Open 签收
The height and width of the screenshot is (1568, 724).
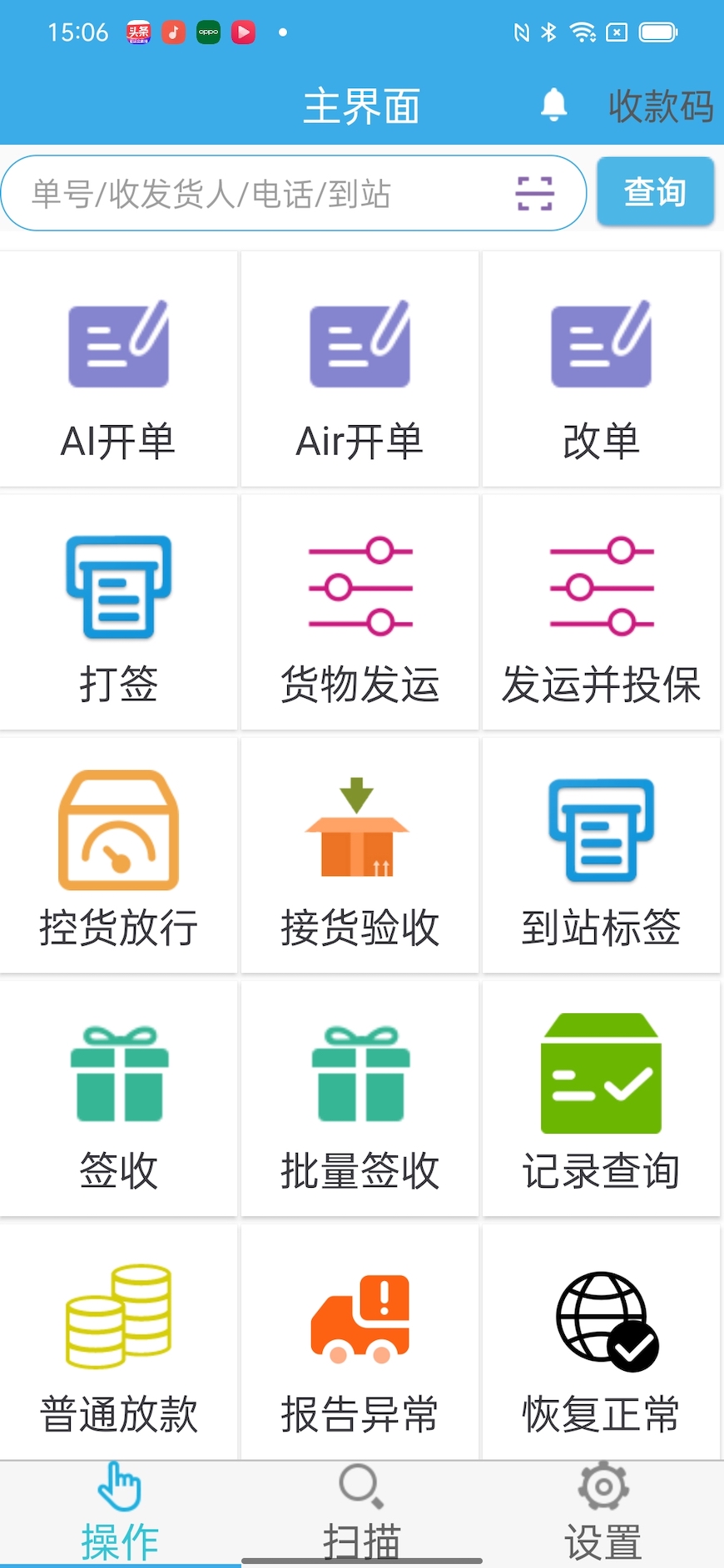(118, 1100)
